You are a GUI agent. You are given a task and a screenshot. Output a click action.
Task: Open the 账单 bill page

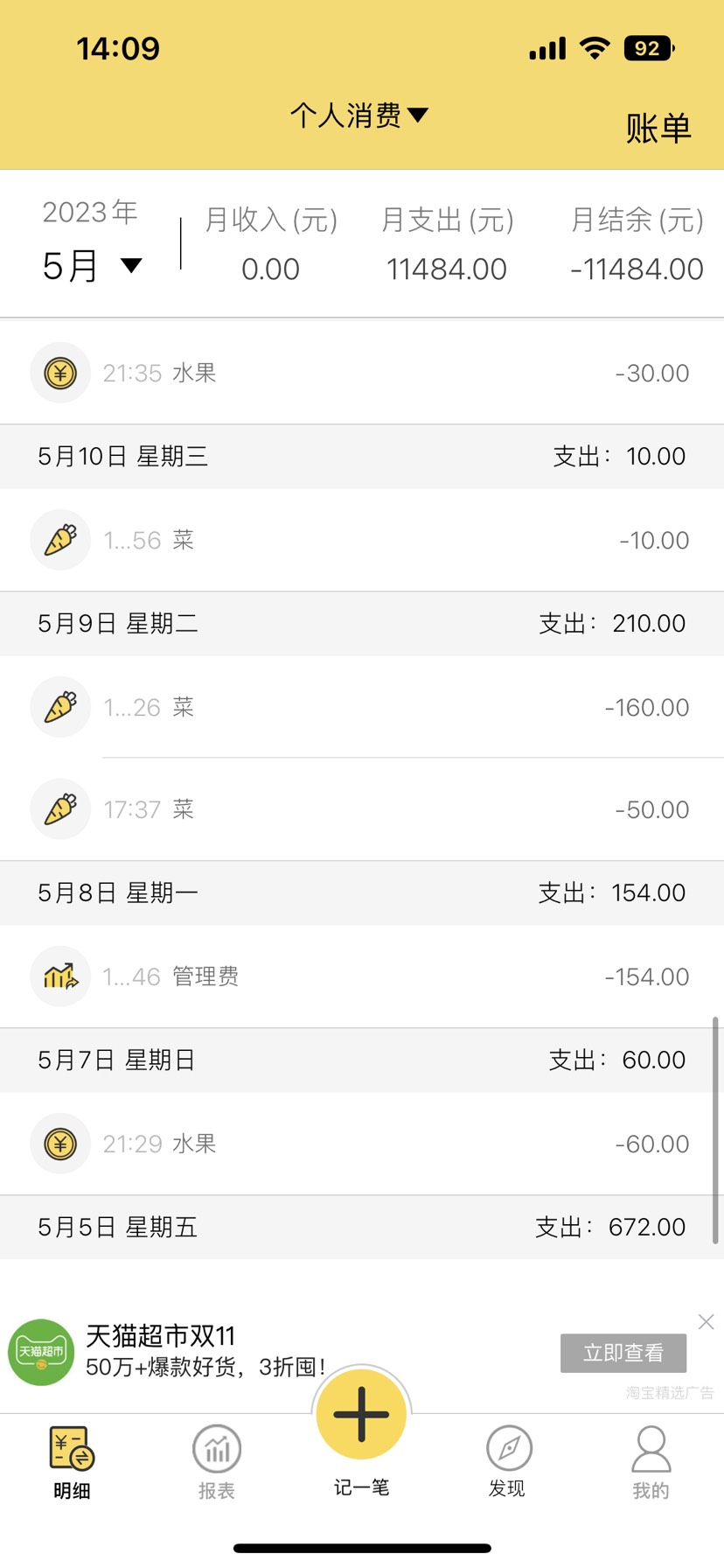pos(658,129)
